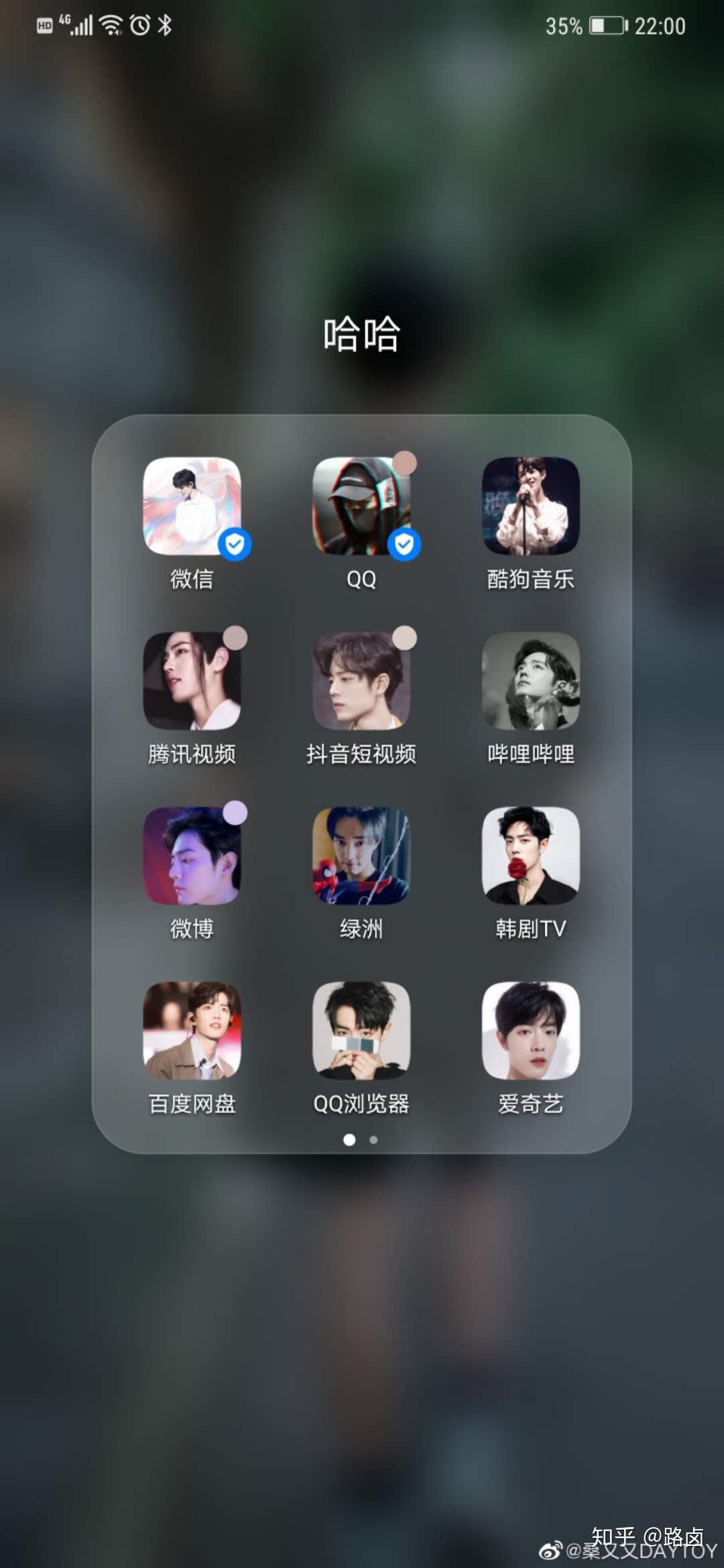Open the 爱奇艺 app
Image resolution: width=724 pixels, height=1568 pixels.
coord(531,1031)
